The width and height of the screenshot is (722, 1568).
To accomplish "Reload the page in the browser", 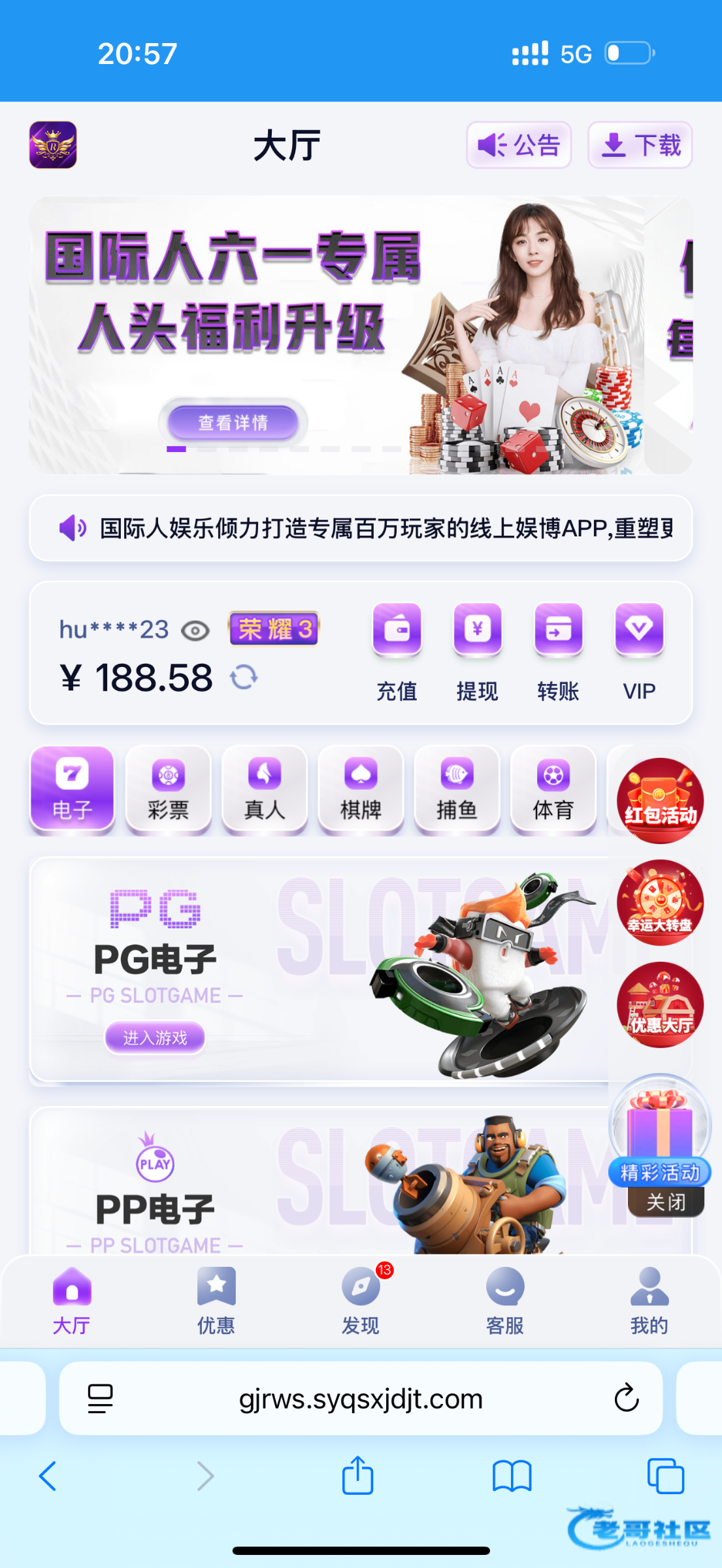I will tap(626, 1398).
